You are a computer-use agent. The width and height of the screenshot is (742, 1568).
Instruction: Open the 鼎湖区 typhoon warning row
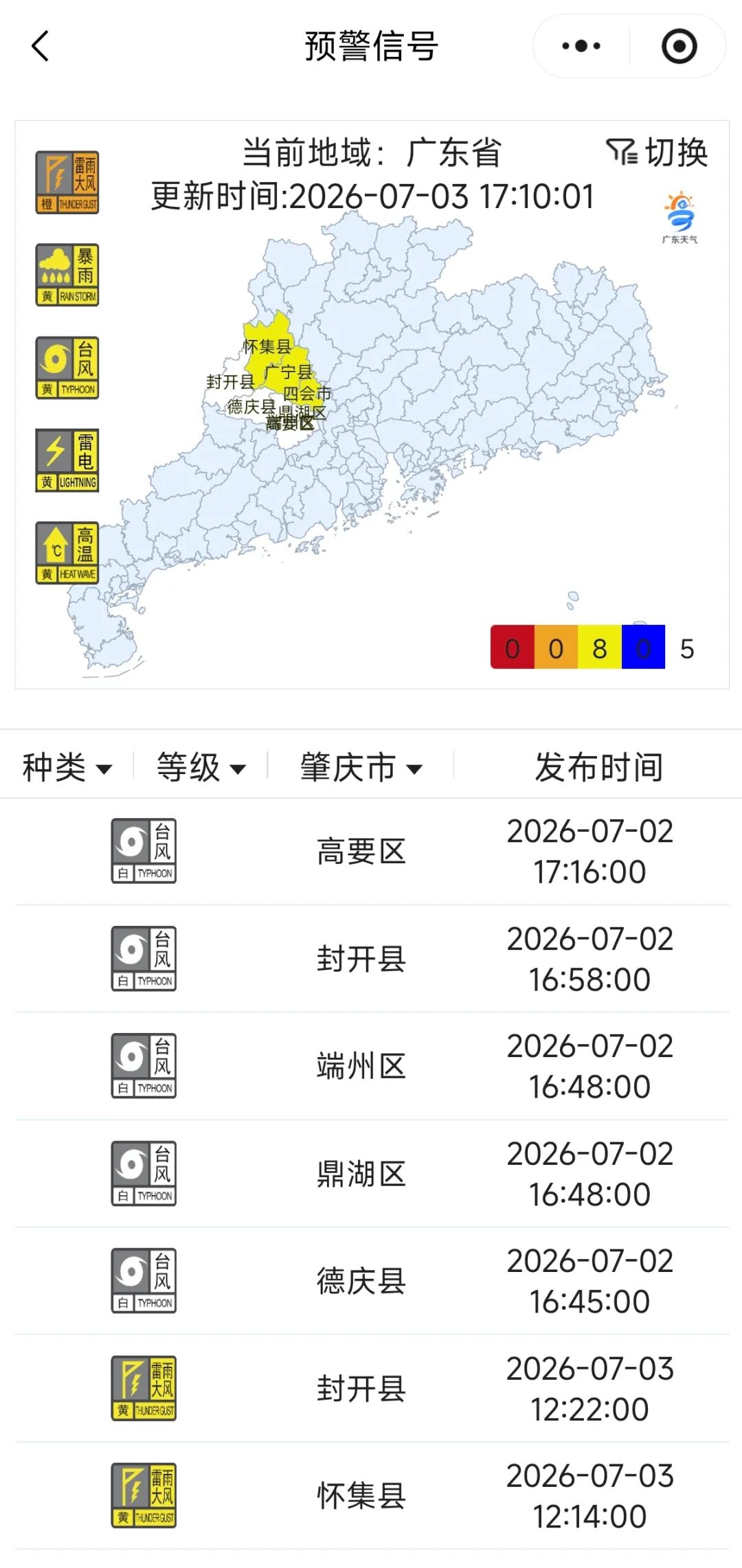(x=372, y=1174)
